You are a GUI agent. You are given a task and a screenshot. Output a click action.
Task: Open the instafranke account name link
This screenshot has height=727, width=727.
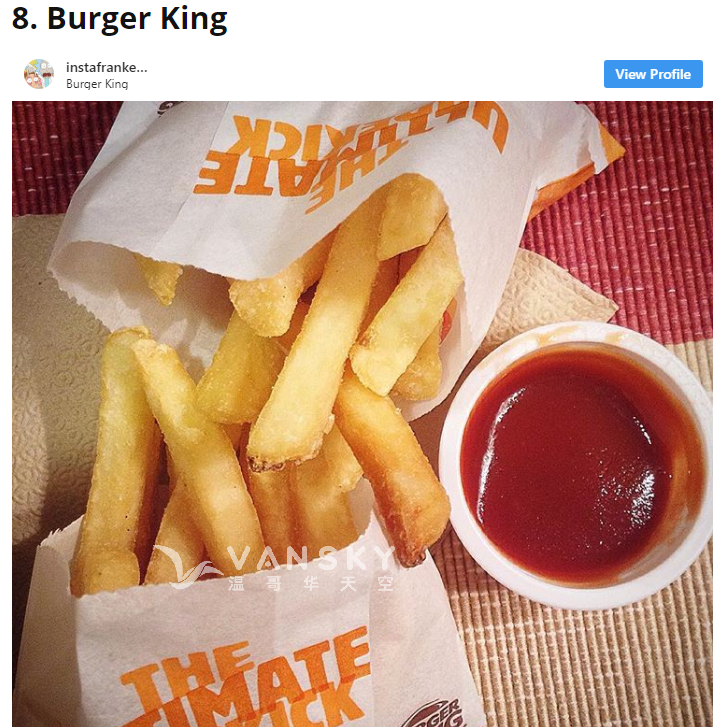(107, 67)
